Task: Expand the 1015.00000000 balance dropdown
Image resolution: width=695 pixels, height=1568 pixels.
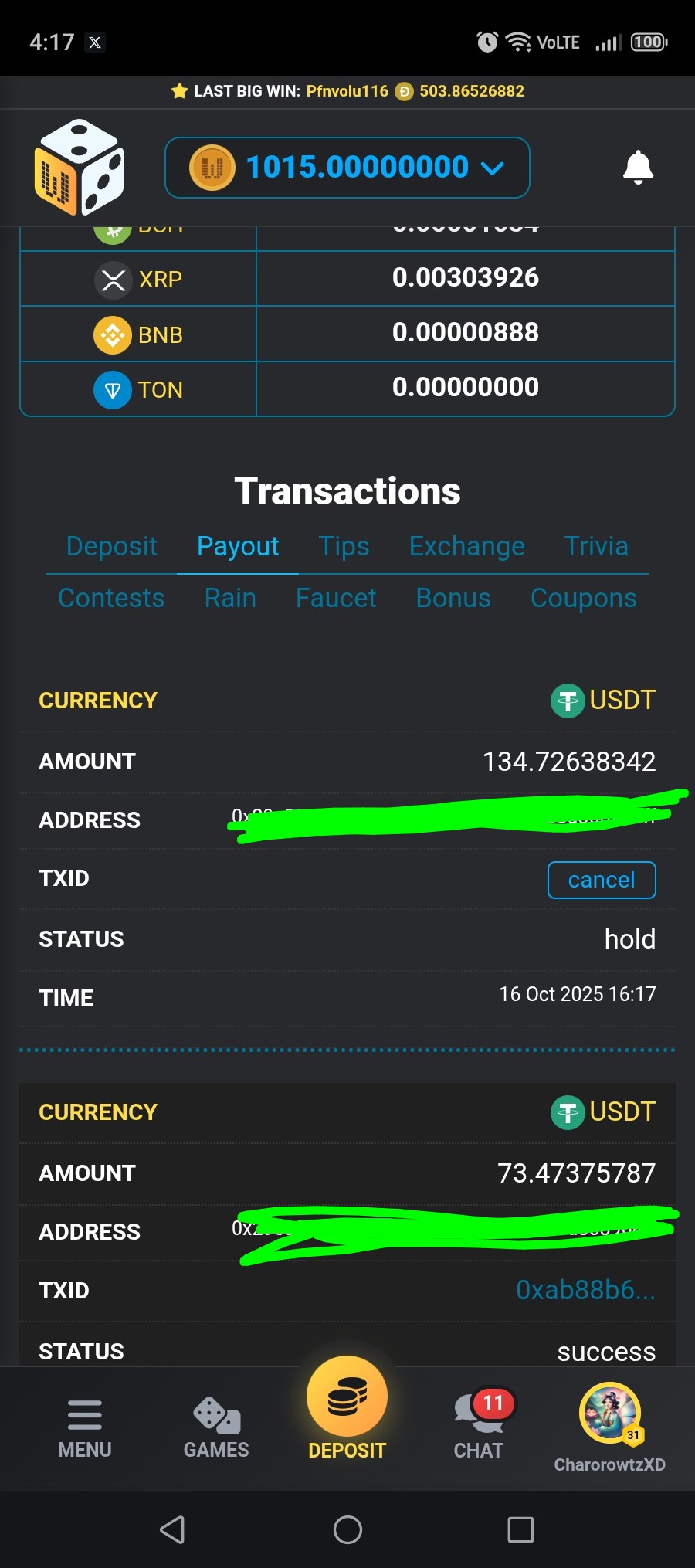Action: tap(347, 168)
